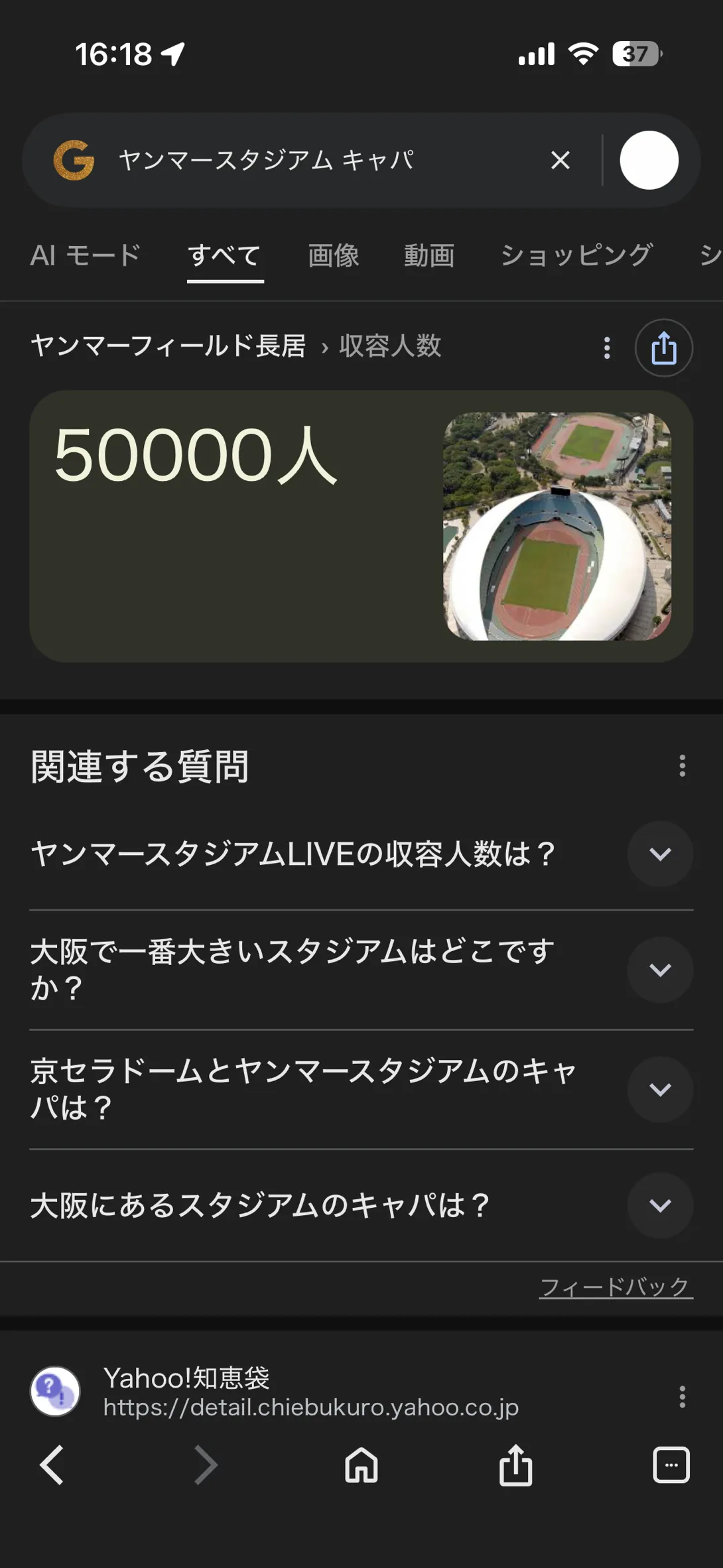Switch to the 動画 tab
Image resolution: width=723 pixels, height=1568 pixels.
pyautogui.click(x=429, y=255)
